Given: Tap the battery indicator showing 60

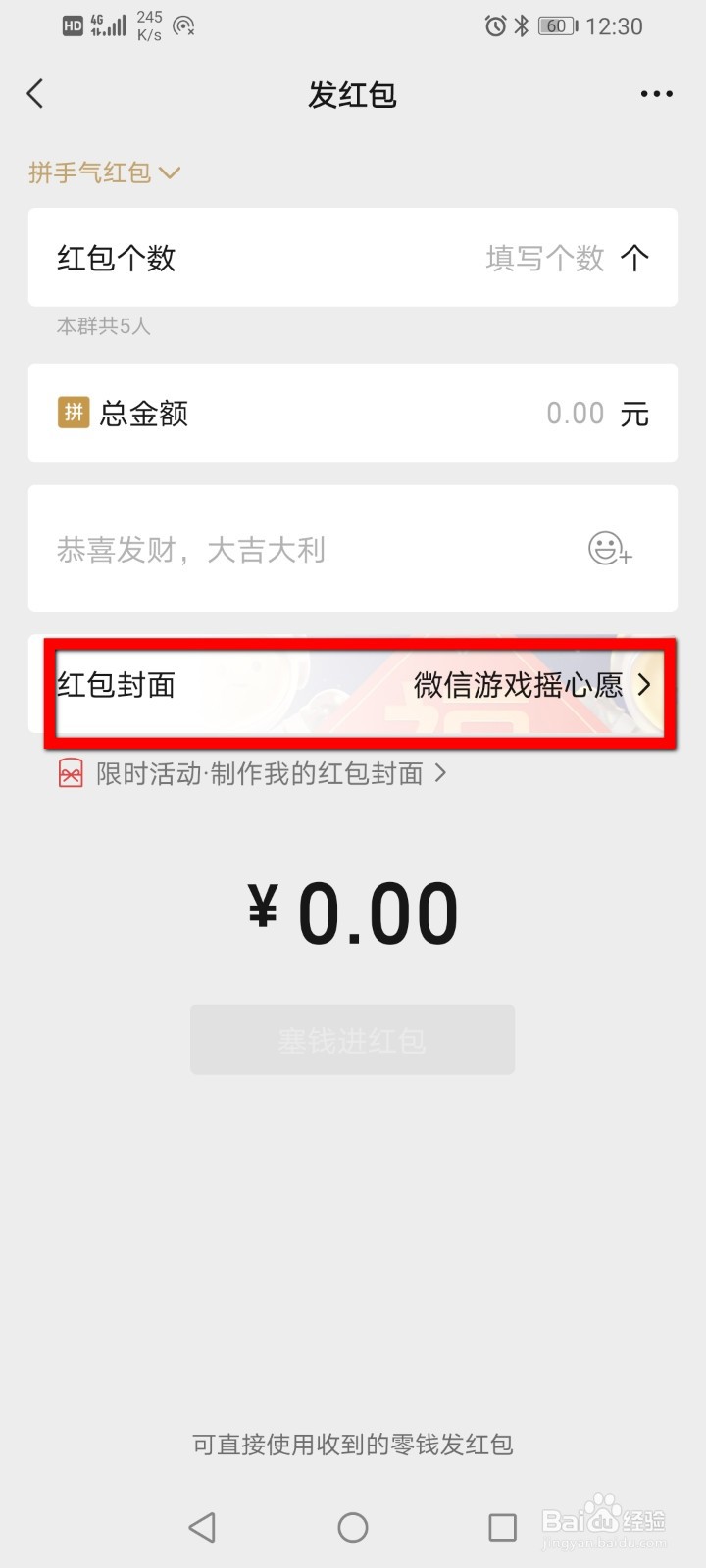Looking at the screenshot, I should point(556,25).
